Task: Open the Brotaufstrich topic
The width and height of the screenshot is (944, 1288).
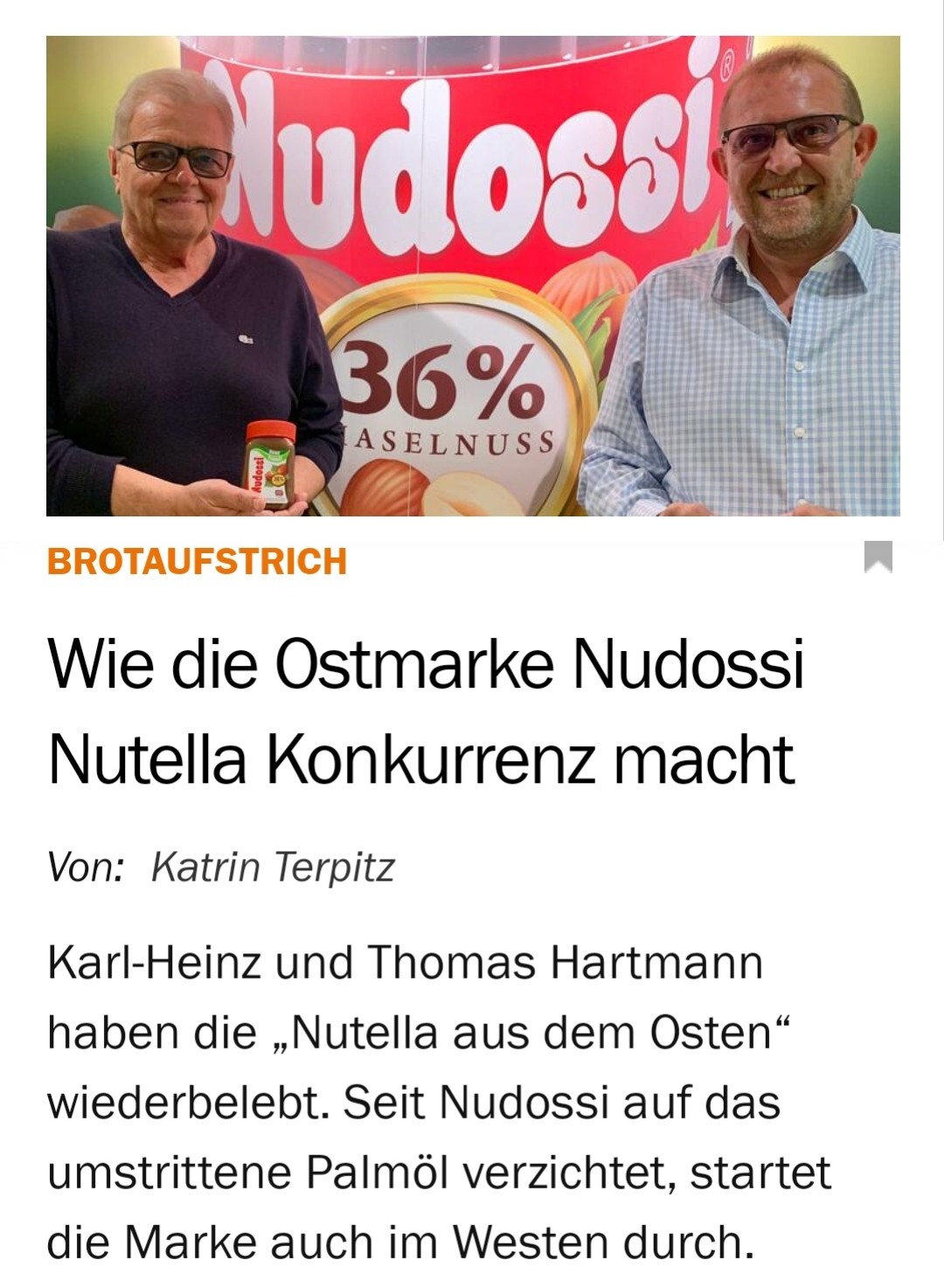Action: (x=198, y=561)
